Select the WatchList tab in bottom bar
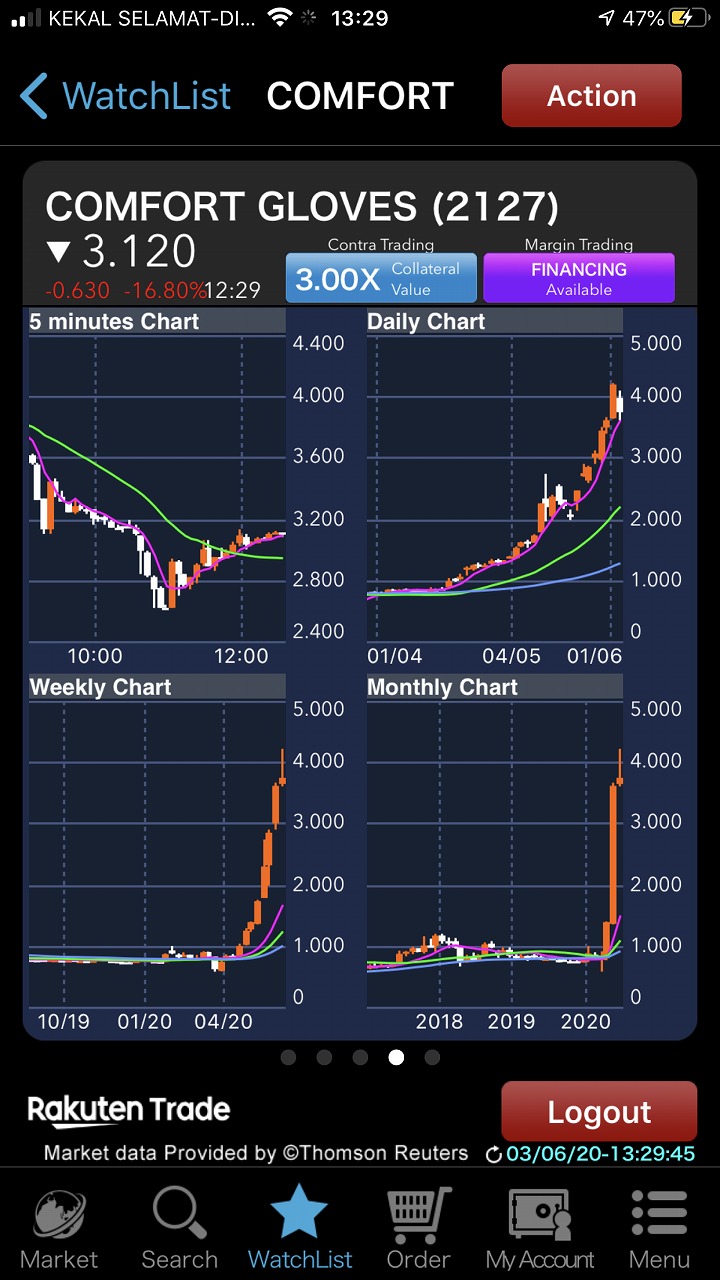The width and height of the screenshot is (720, 1280). coord(299,1229)
